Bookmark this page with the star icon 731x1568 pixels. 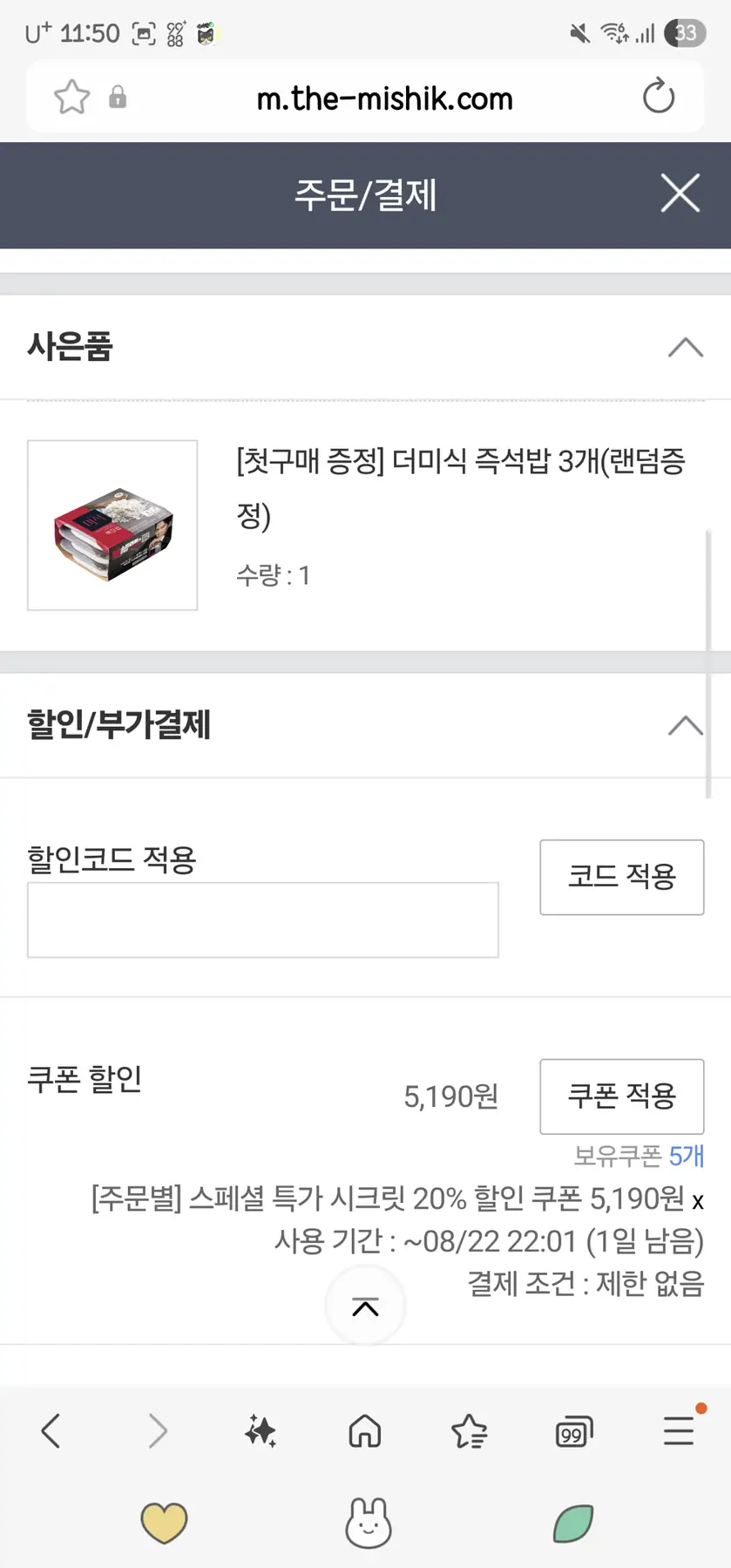pos(71,97)
